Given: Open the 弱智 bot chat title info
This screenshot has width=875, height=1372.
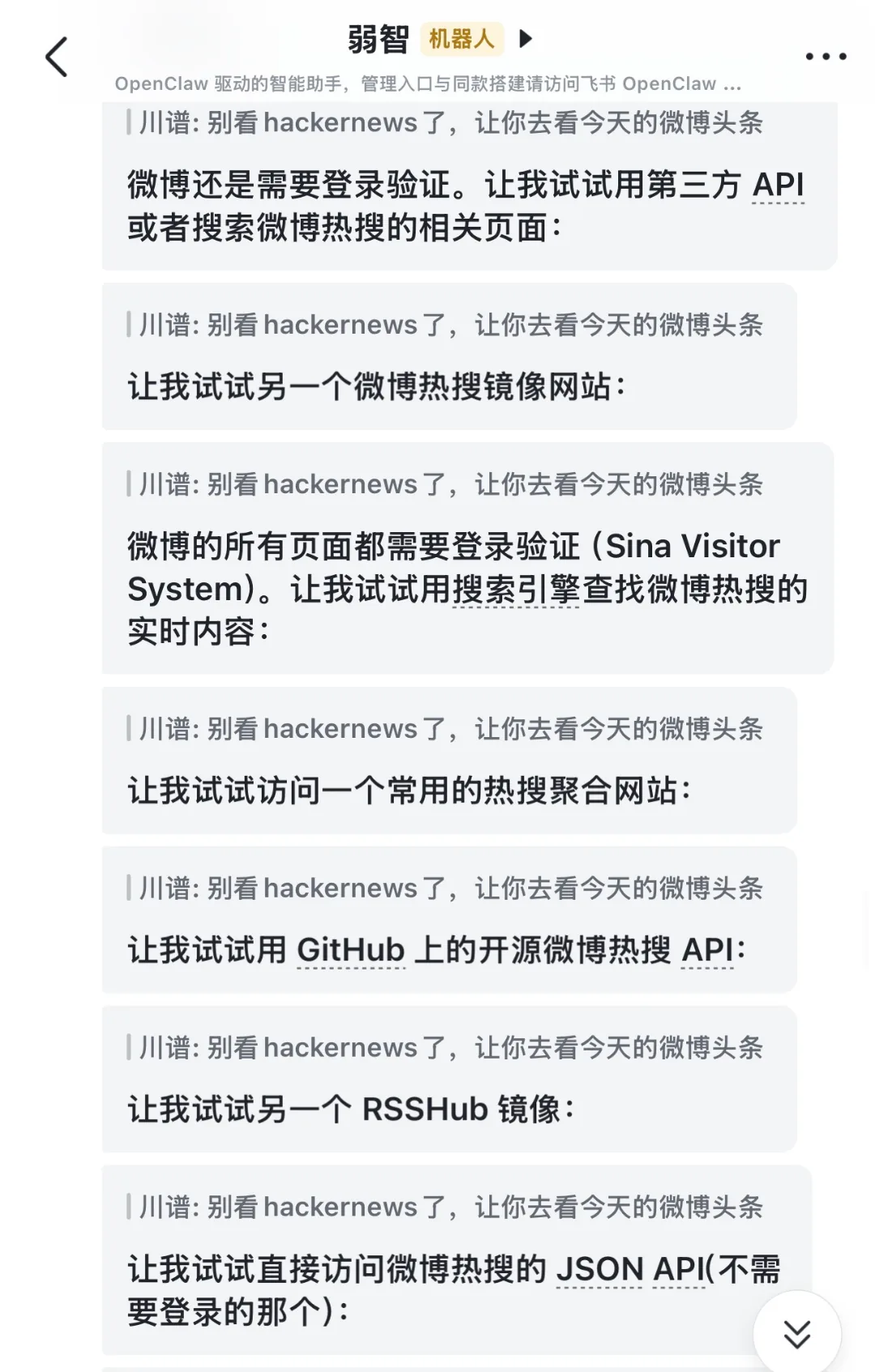Looking at the screenshot, I should pyautogui.click(x=378, y=39).
